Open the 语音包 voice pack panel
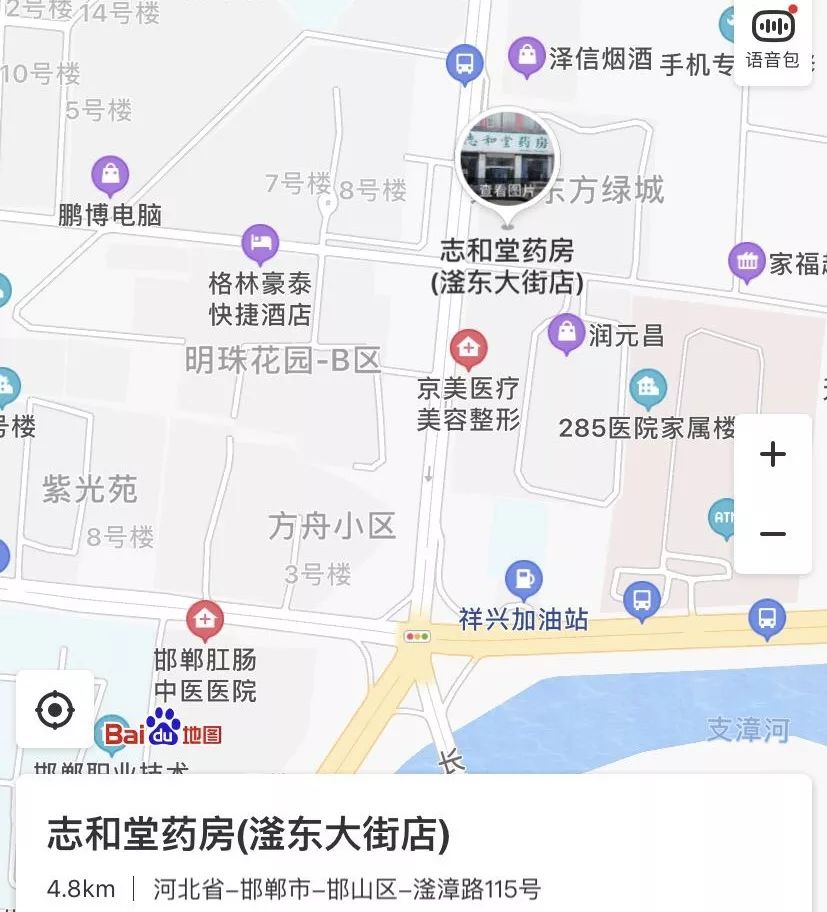827x912 pixels. pyautogui.click(x=772, y=40)
